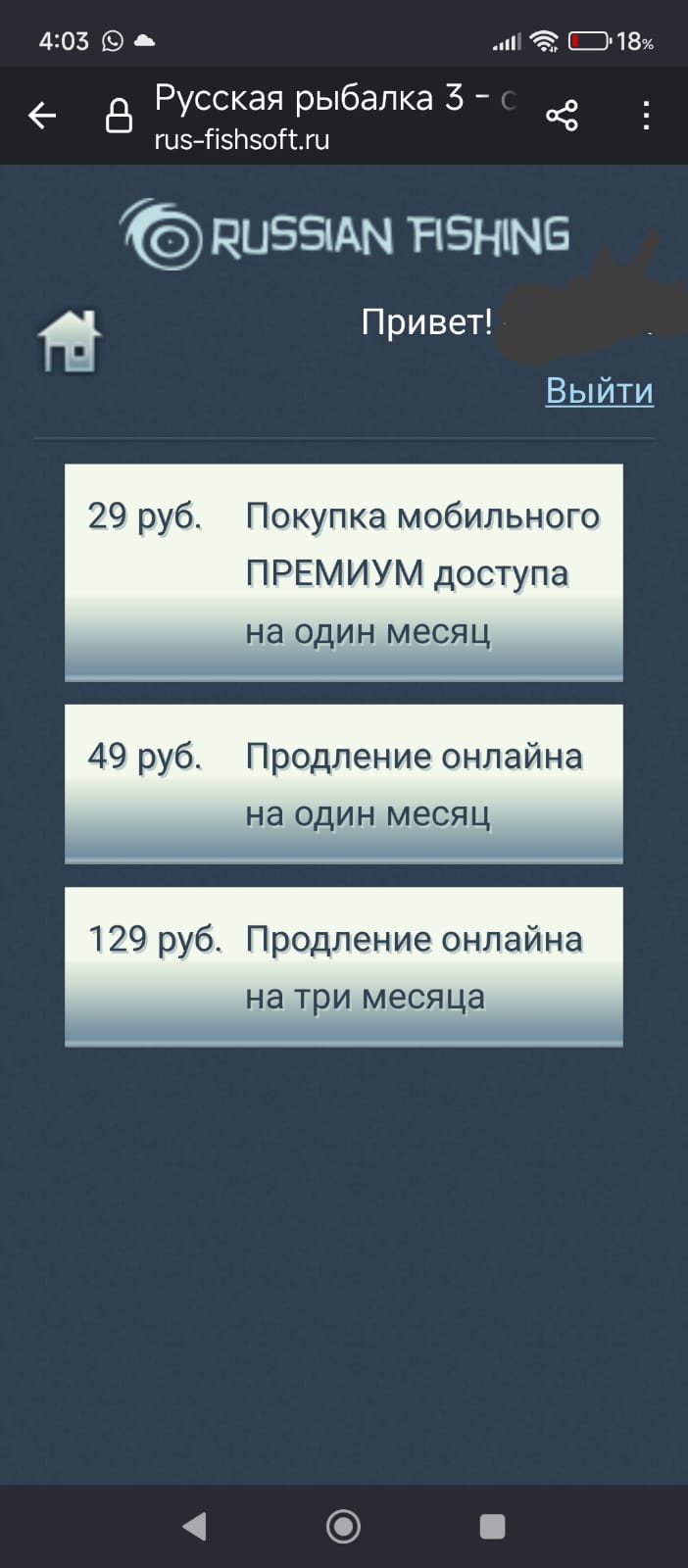Image resolution: width=688 pixels, height=1568 pixels.
Task: View site security info via lock icon
Action: tap(119, 117)
